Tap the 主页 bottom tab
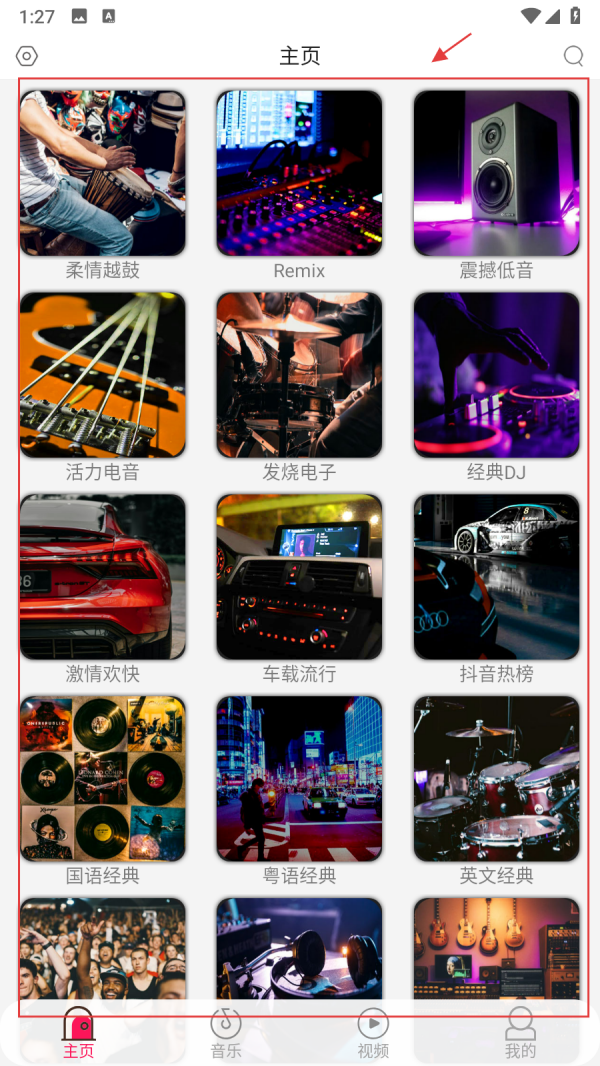 pos(79,1033)
